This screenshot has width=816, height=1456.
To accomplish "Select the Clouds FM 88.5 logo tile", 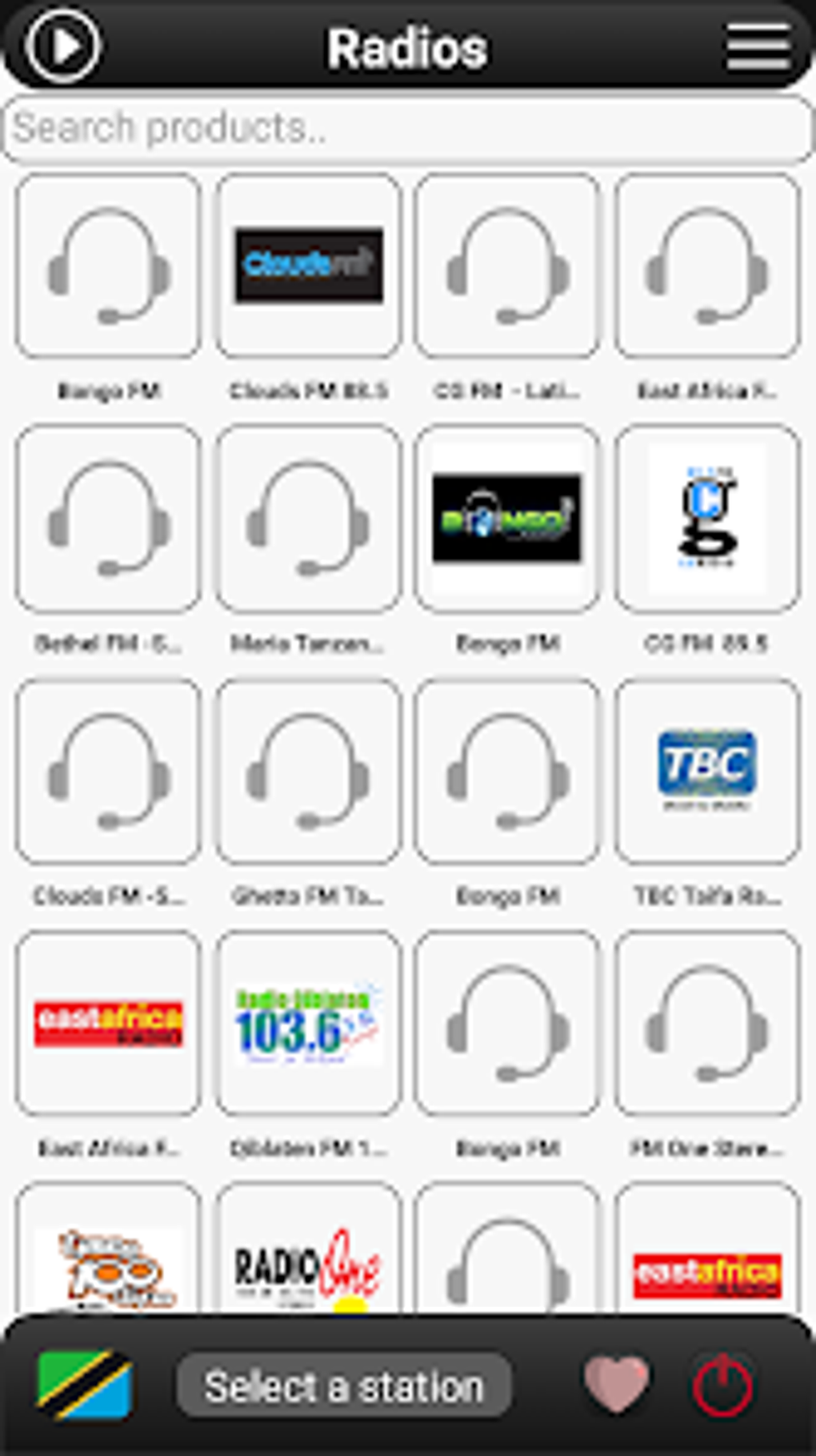I will coord(308,267).
